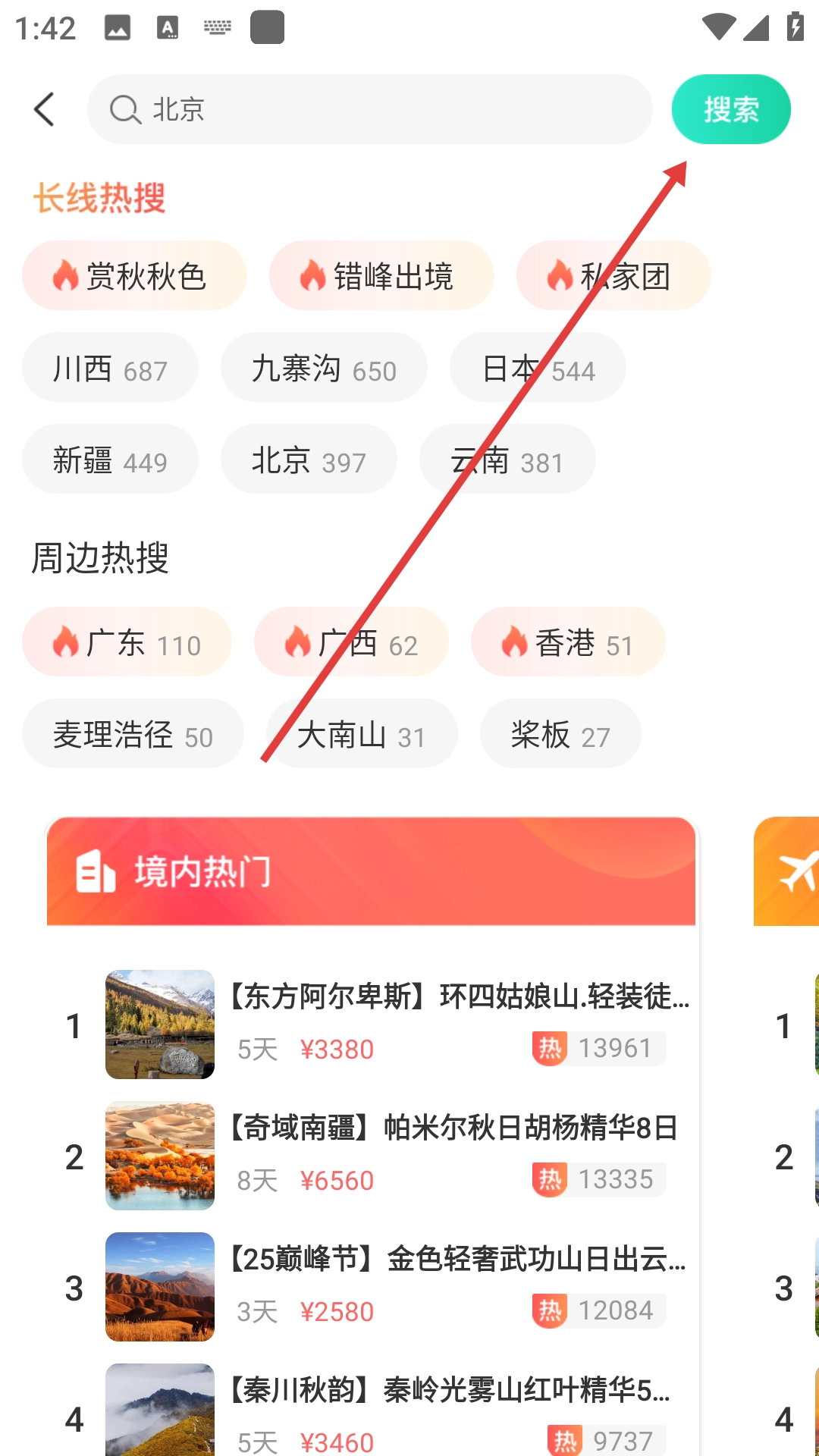This screenshot has width=819, height=1456.
Task: Tap the 广西 62 chip
Action: 351,643
